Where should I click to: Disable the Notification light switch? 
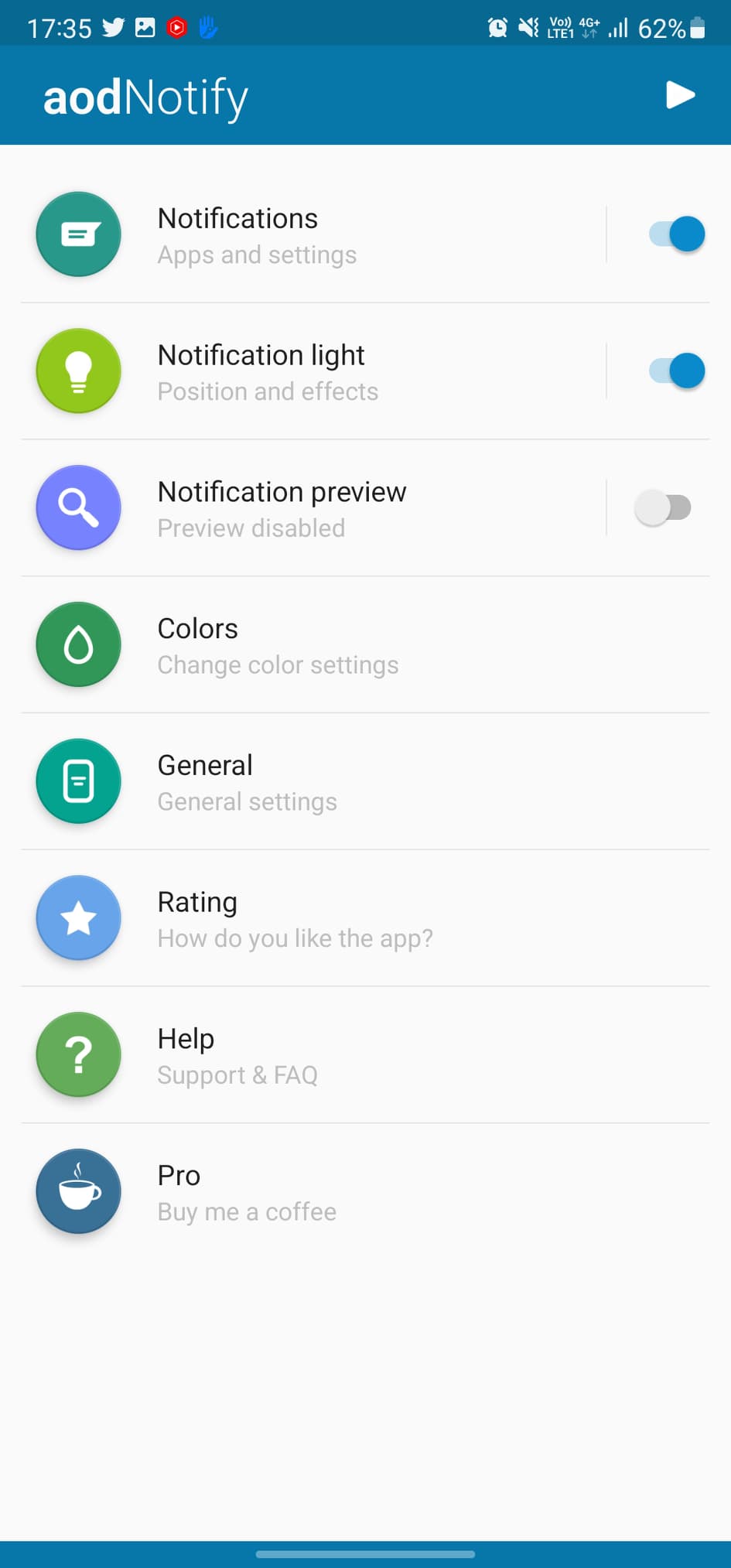pyautogui.click(x=676, y=371)
